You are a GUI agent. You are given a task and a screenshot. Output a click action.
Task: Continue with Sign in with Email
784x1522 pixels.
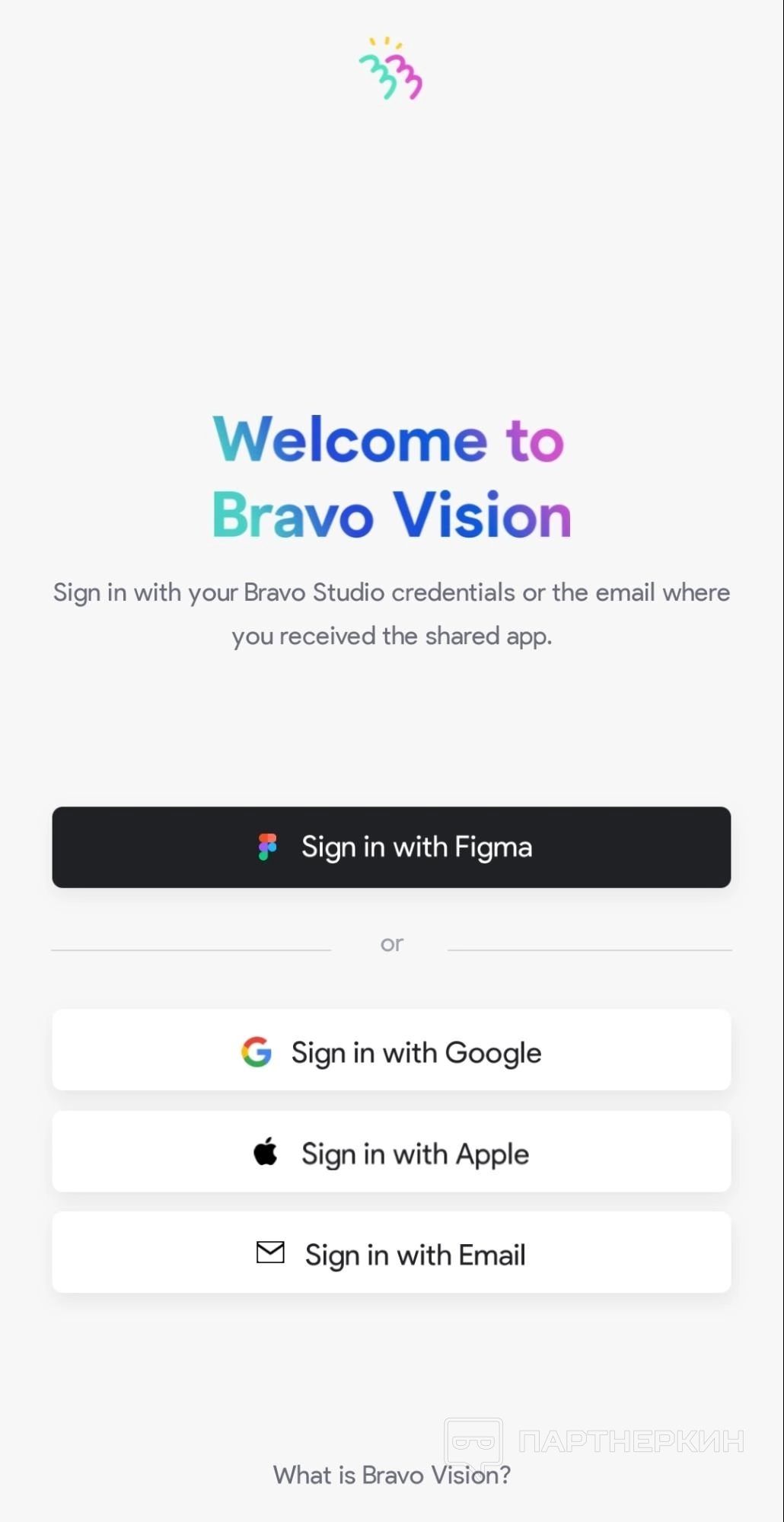(x=391, y=1253)
